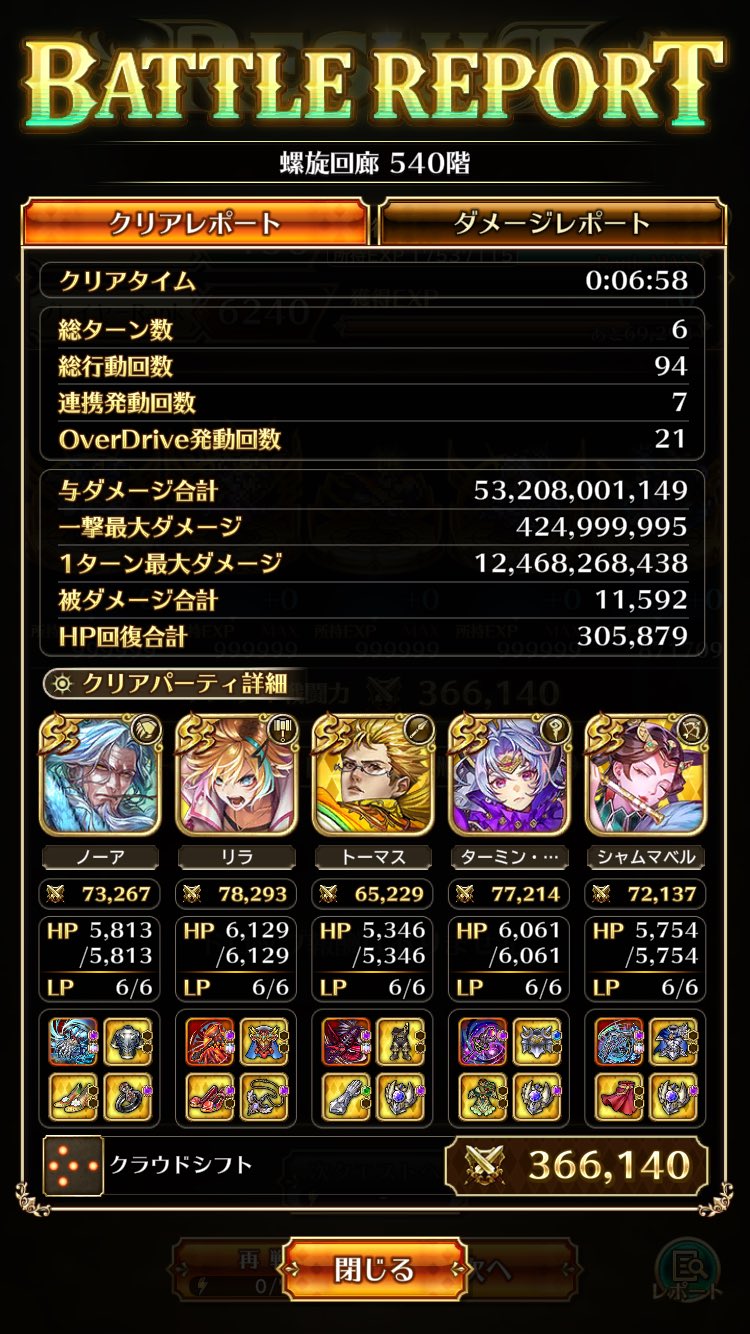
Task: Open リラ character portrait
Action: (236, 778)
